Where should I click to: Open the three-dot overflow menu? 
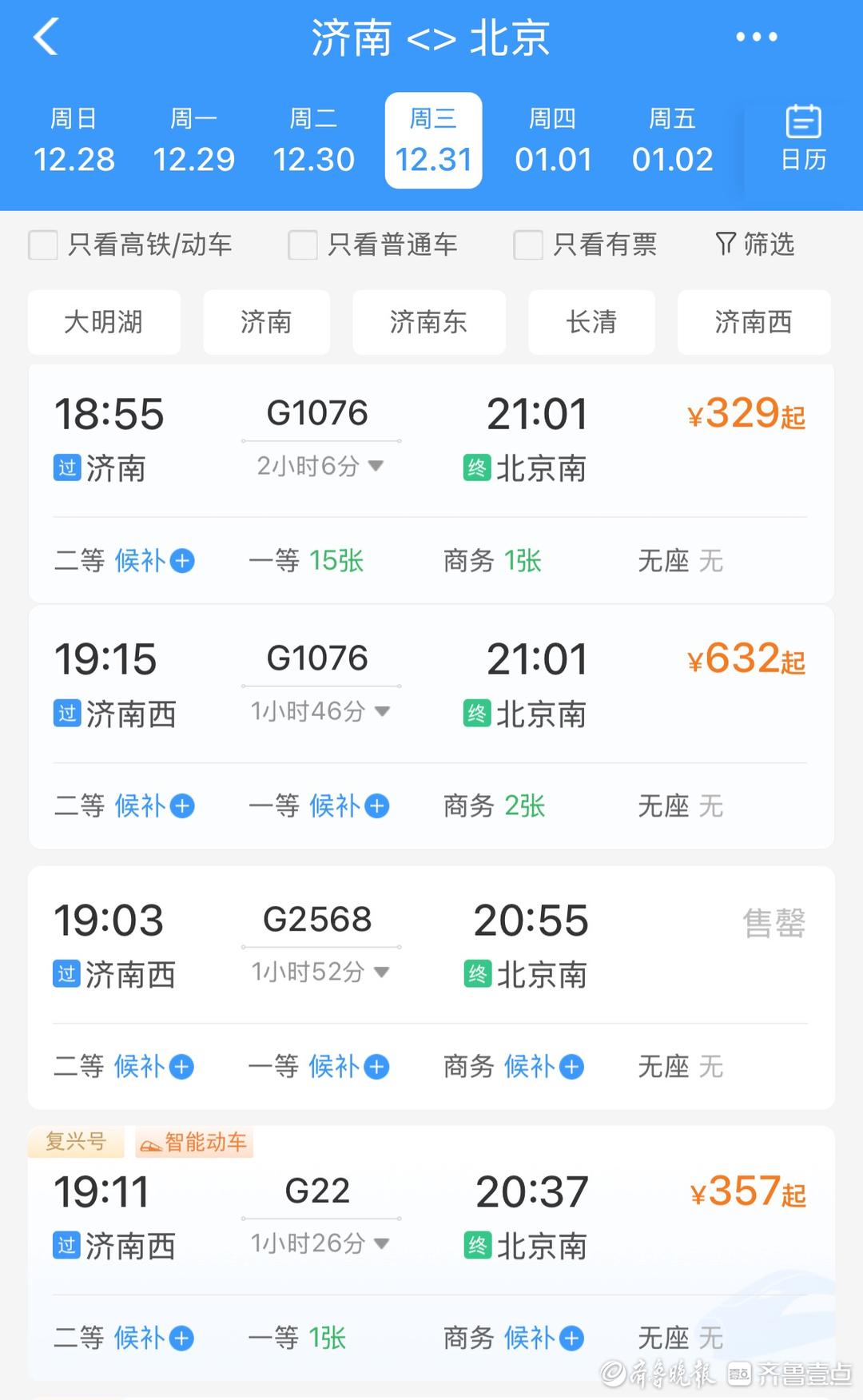[756, 38]
